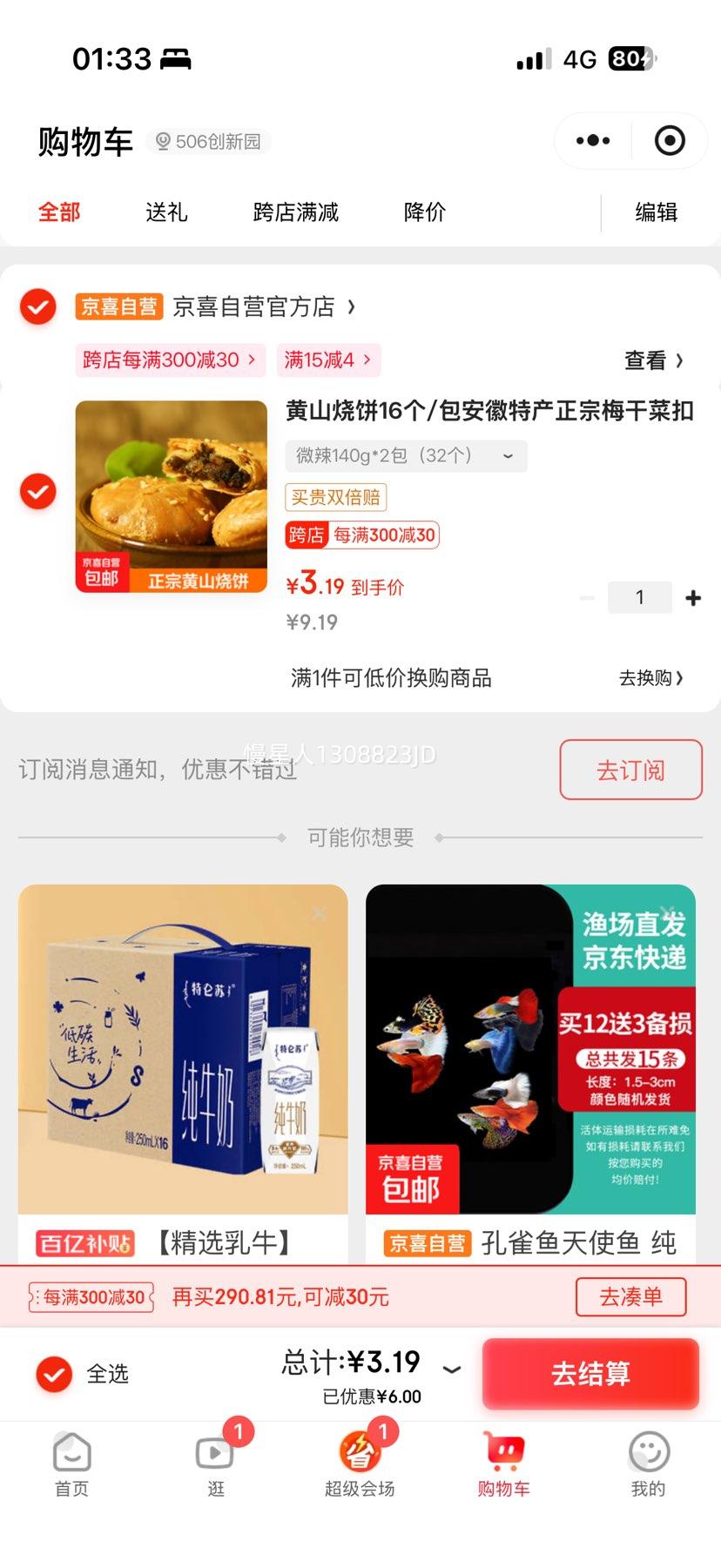The height and width of the screenshot is (1568, 721).
Task: Tap the 满15减4 coupon chip
Action: tap(329, 360)
